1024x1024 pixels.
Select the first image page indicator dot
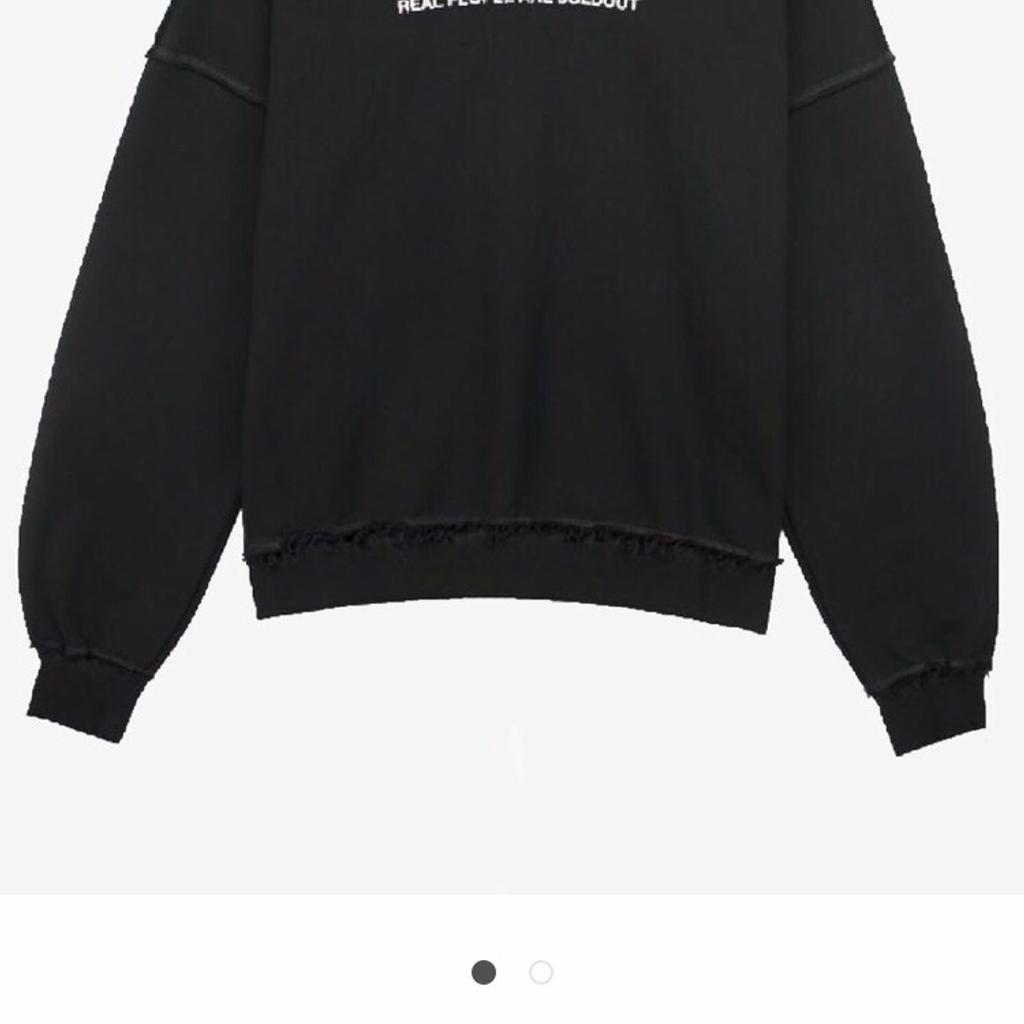484,972
